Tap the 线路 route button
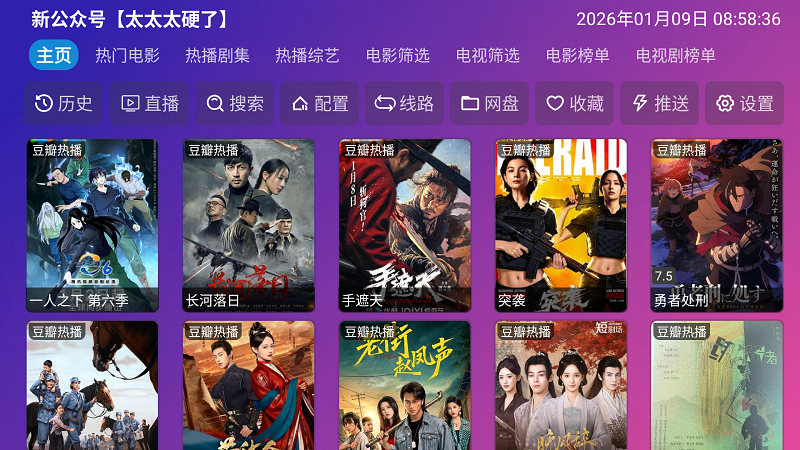This screenshot has width=800, height=450. (405, 103)
